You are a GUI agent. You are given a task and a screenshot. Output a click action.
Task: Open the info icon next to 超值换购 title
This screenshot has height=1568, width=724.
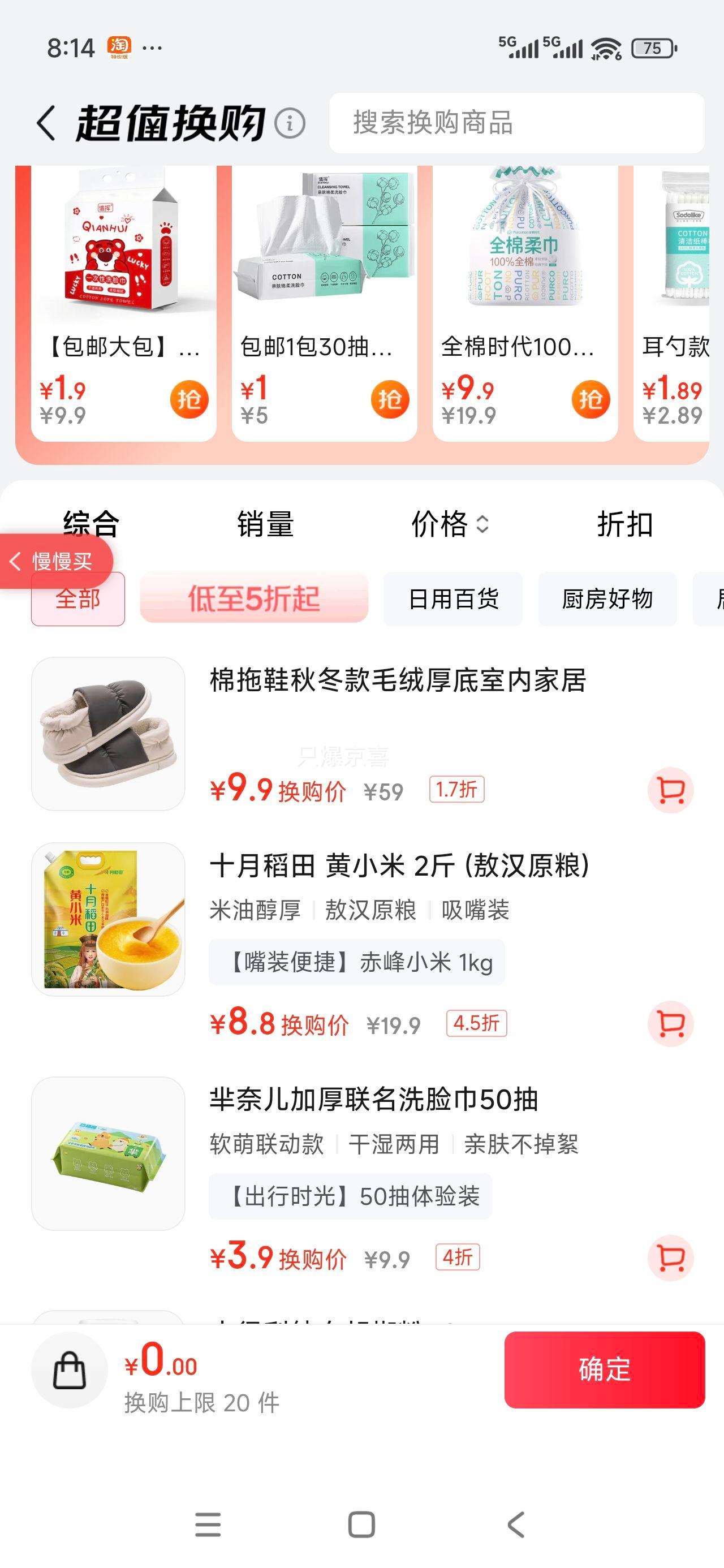pyautogui.click(x=289, y=123)
